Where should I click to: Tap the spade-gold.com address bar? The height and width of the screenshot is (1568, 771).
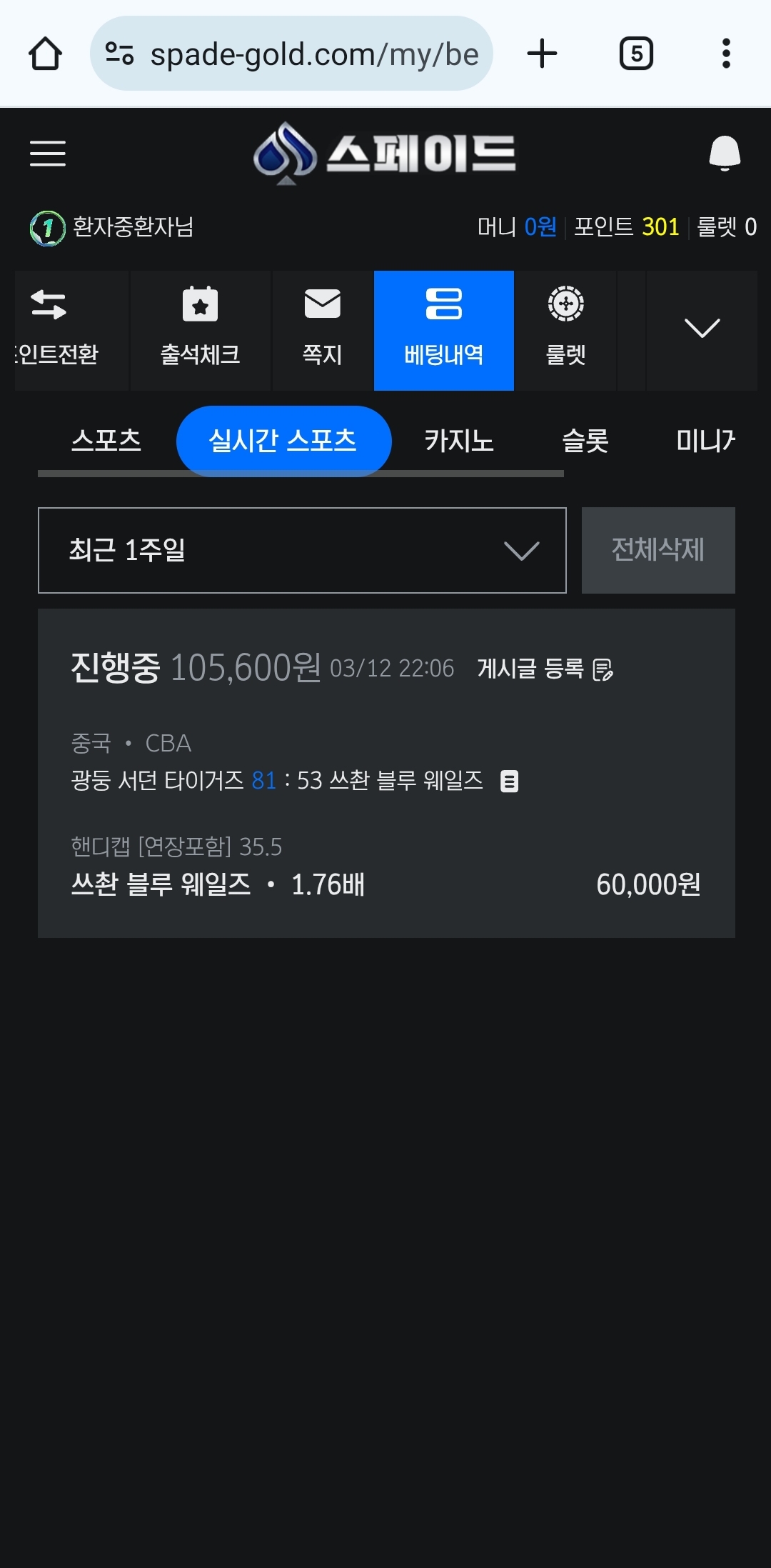(x=293, y=54)
